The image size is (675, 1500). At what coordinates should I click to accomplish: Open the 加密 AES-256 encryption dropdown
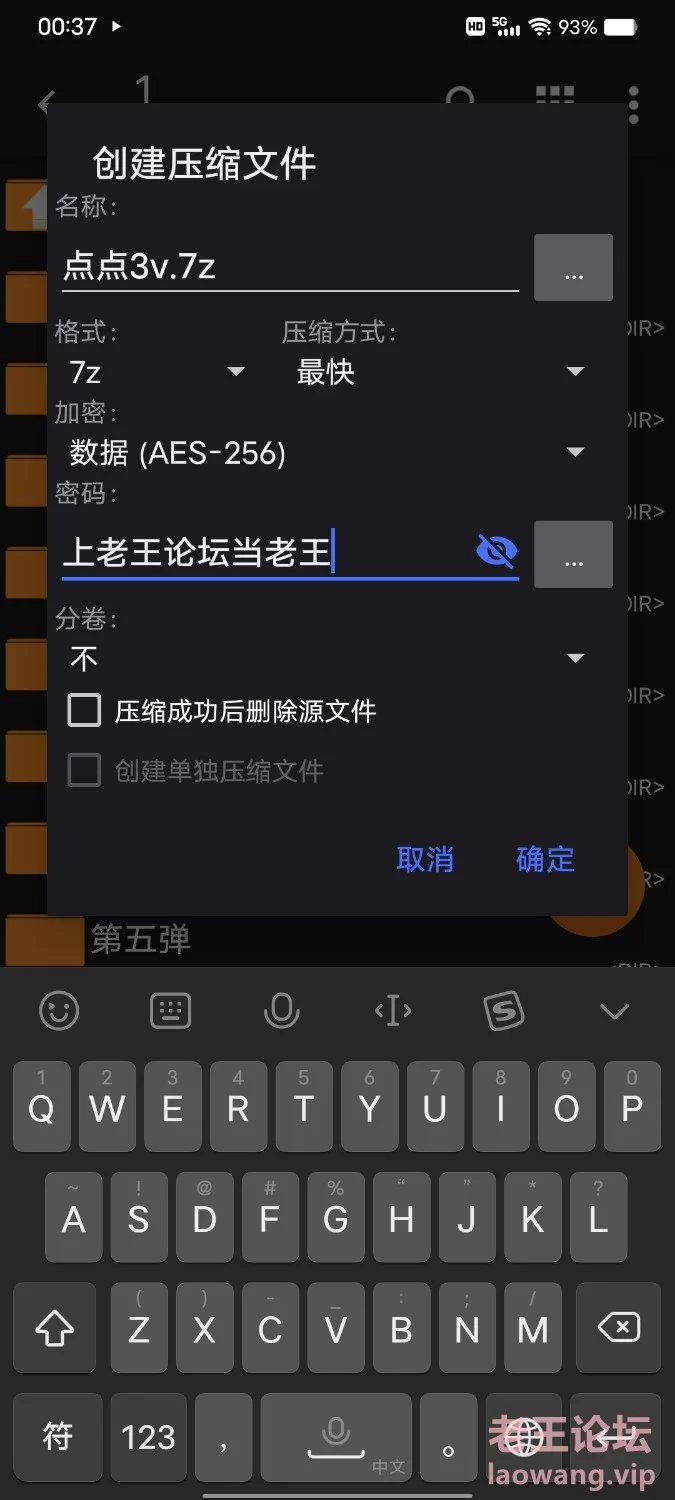325,453
